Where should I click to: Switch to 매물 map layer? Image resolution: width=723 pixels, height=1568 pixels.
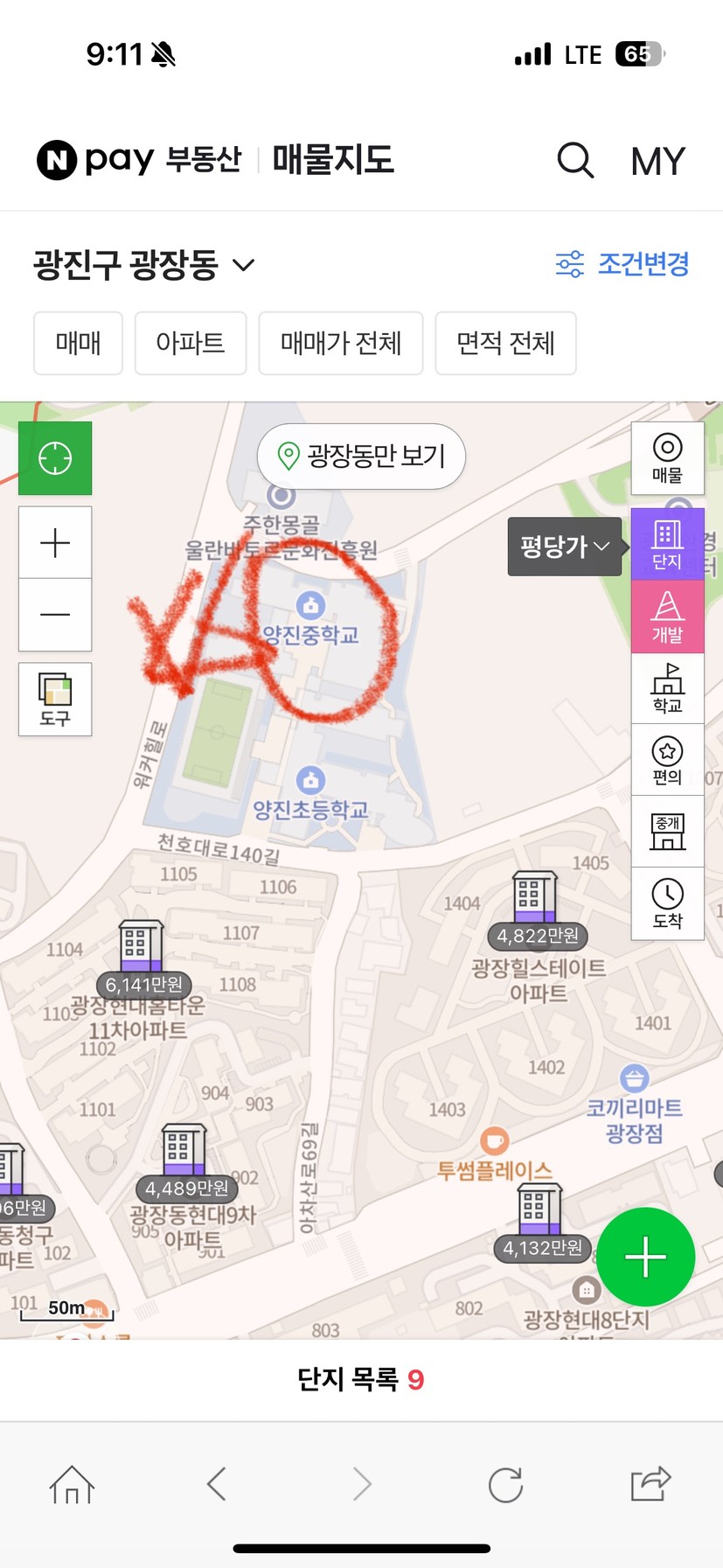pos(667,458)
